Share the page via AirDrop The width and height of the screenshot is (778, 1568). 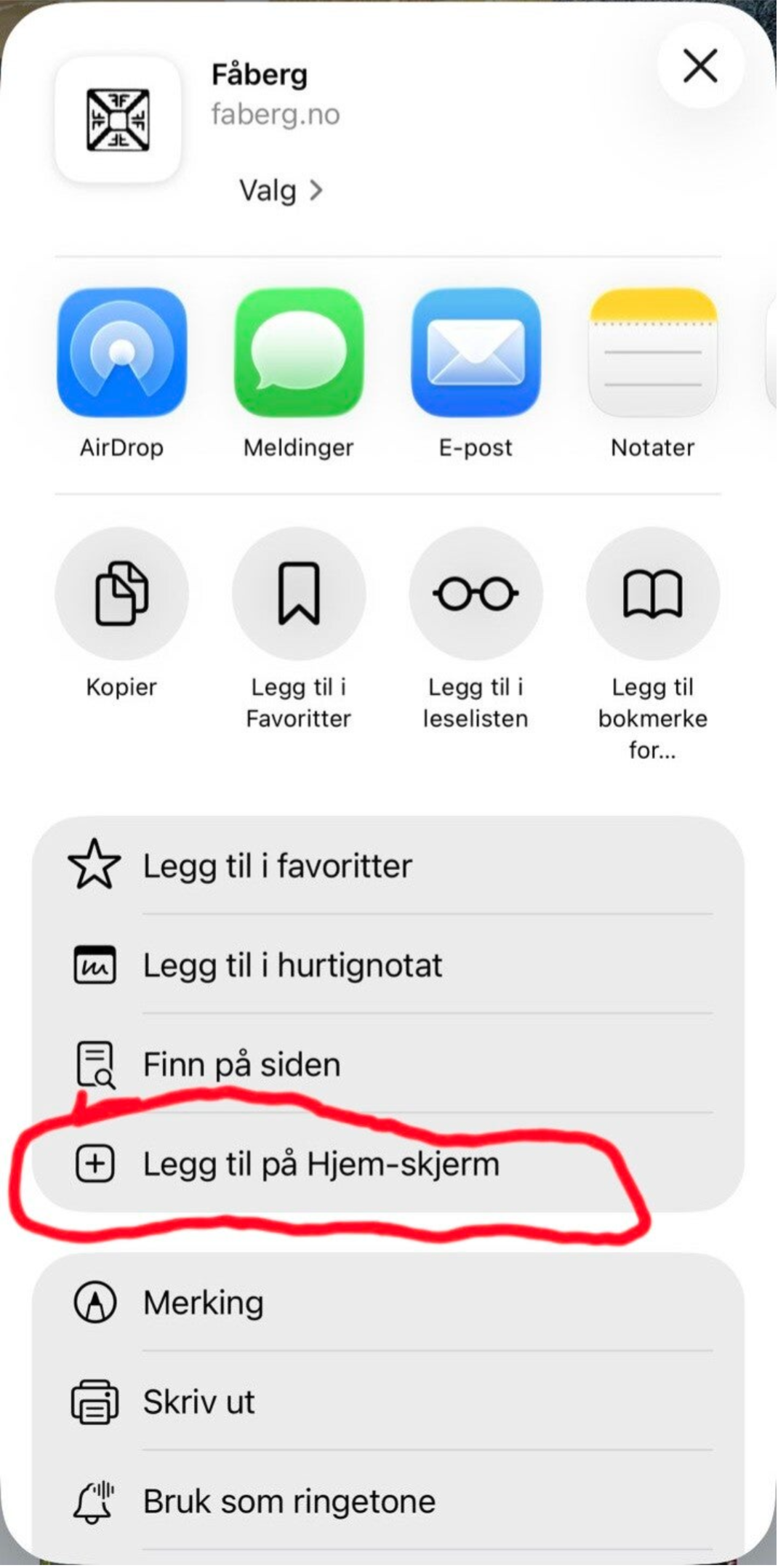click(121, 353)
